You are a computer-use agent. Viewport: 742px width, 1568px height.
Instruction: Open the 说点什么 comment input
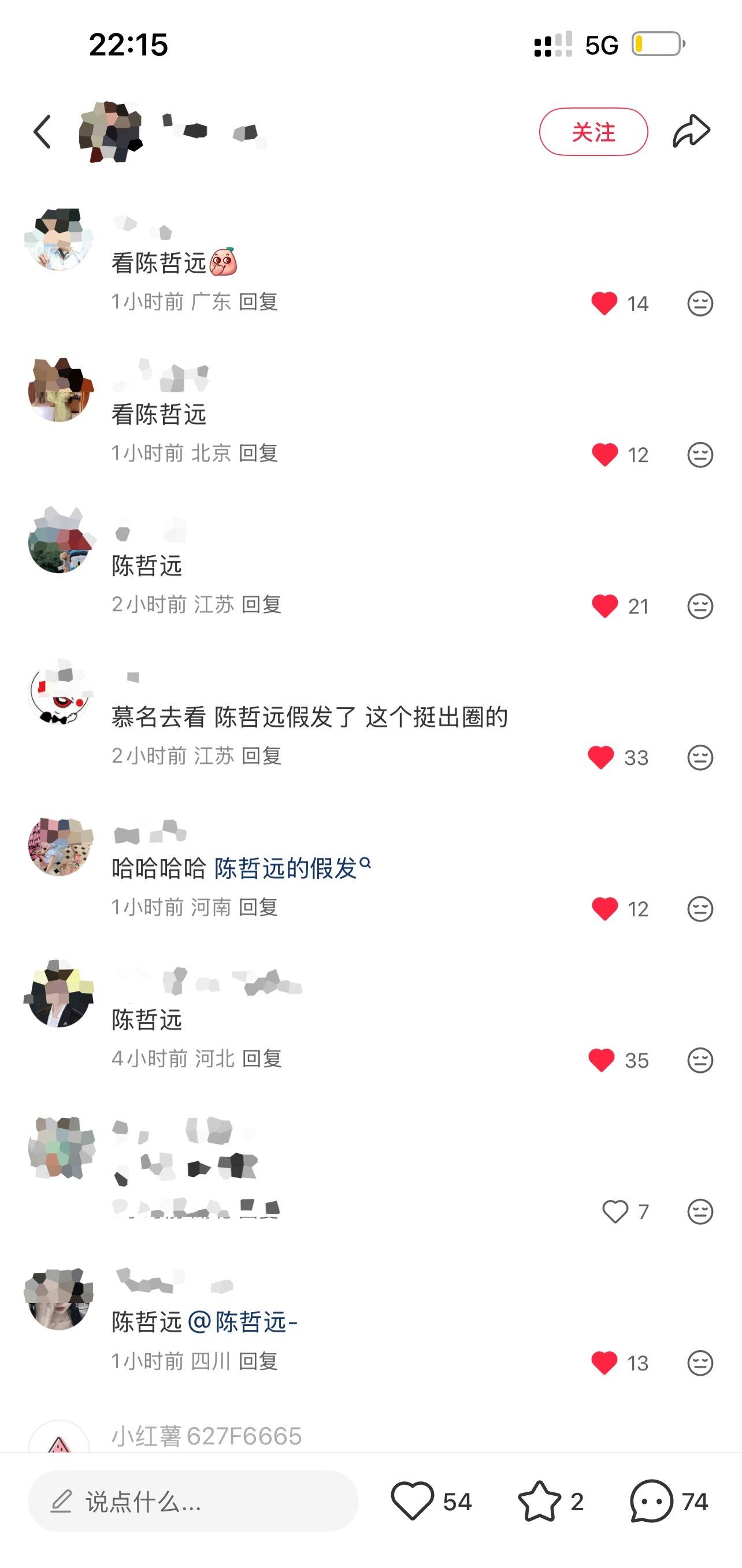[x=193, y=1501]
